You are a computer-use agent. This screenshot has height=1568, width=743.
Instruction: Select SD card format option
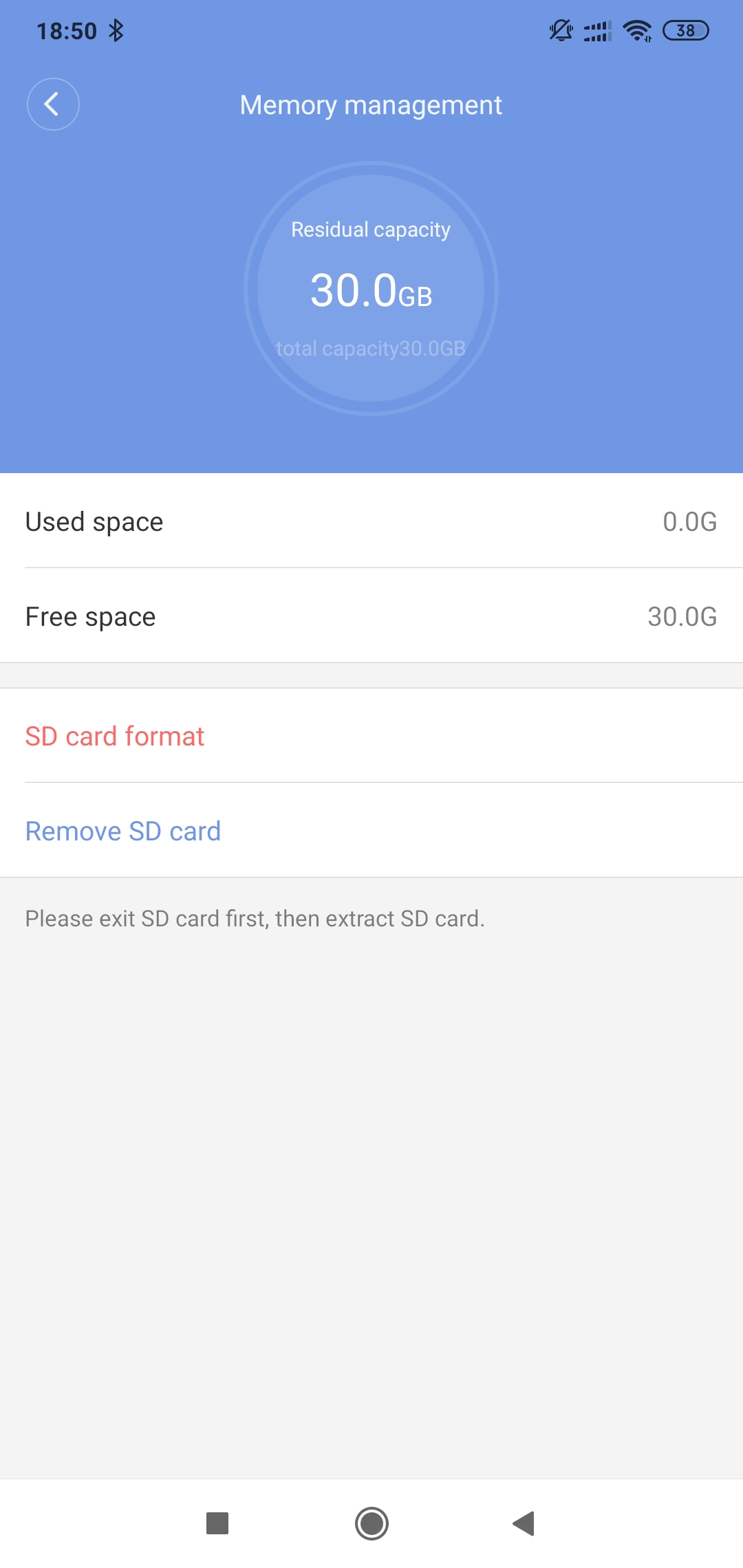(371, 736)
